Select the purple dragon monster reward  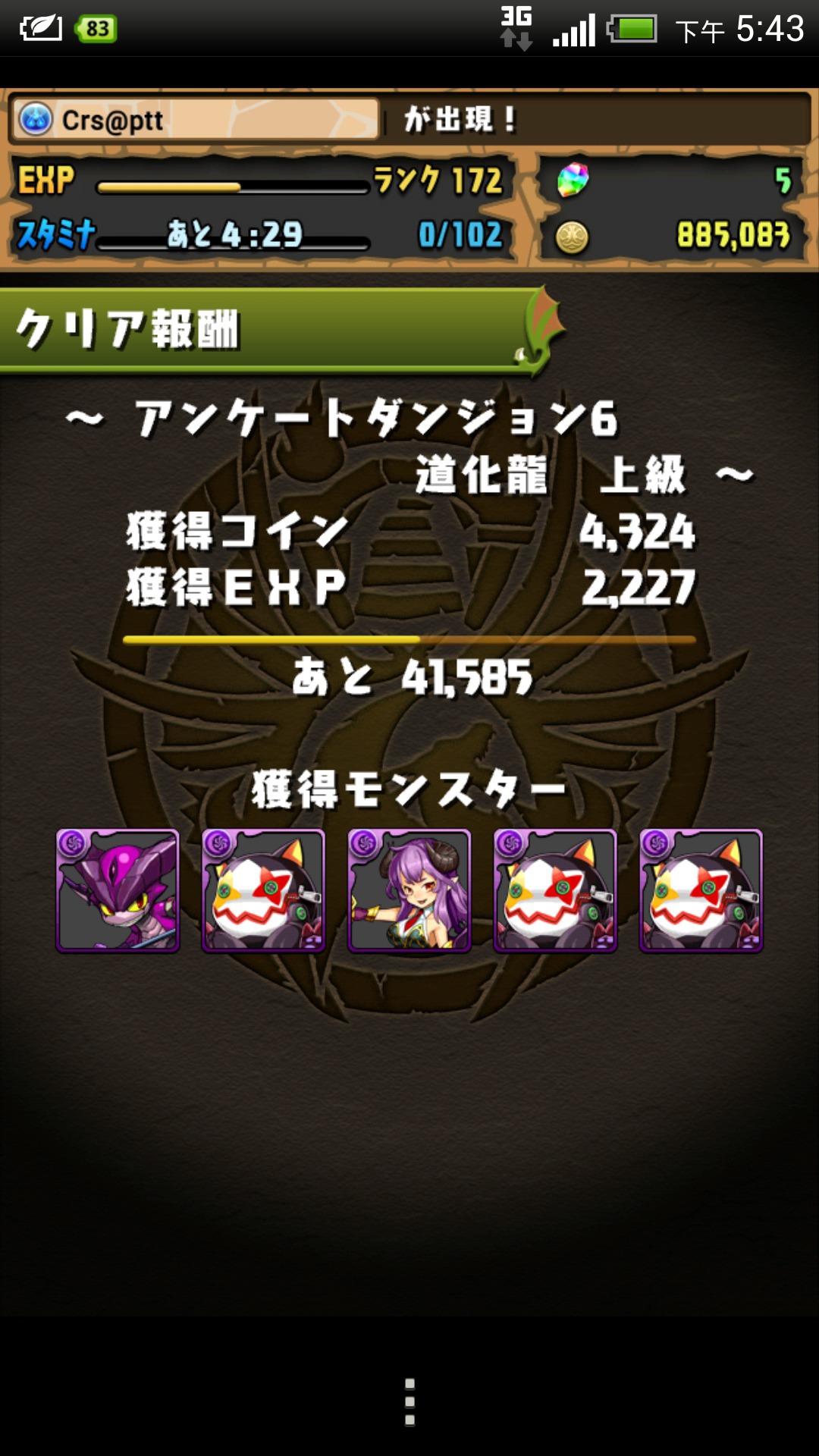click(118, 890)
